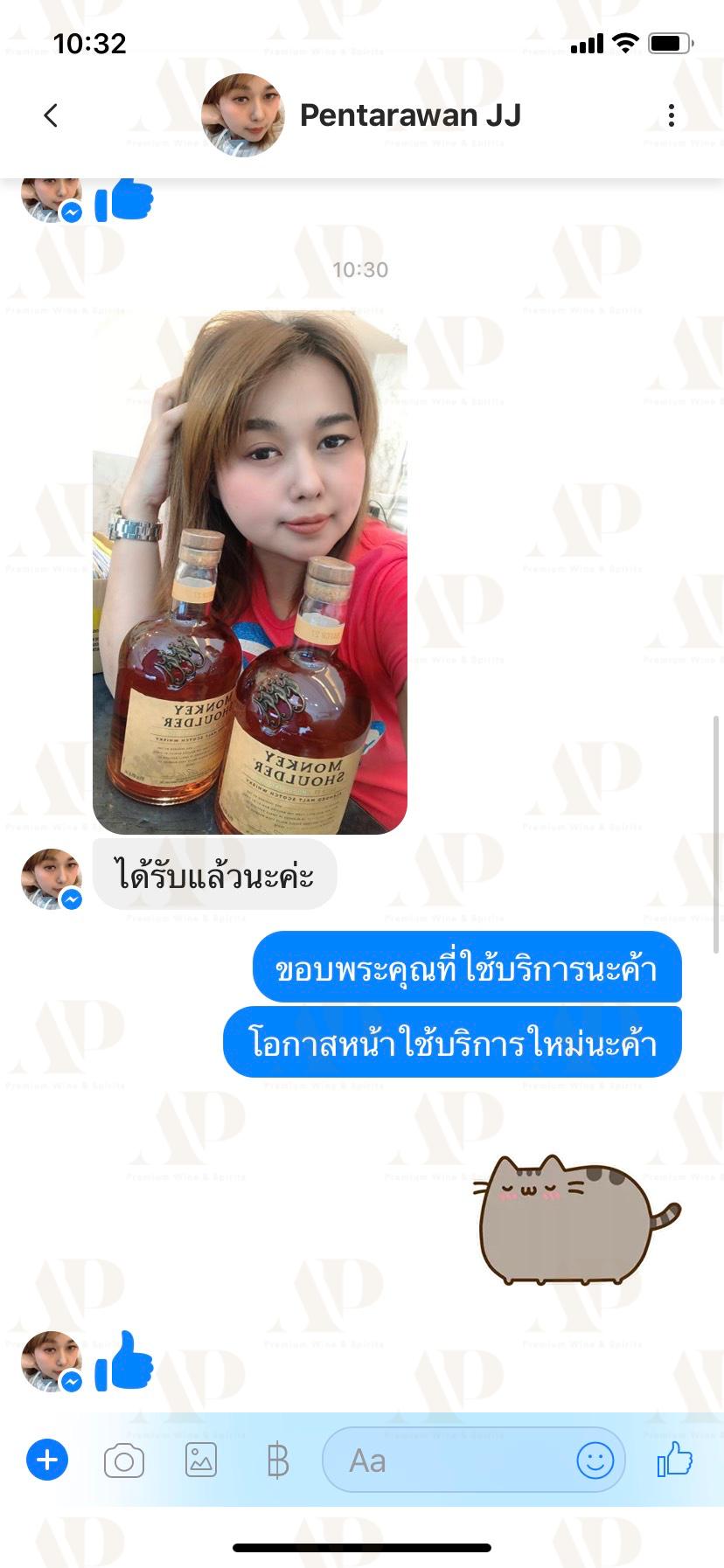Viewport: 724px width, 1568px height.
Task: Open the emoji smiley picker
Action: click(595, 1460)
